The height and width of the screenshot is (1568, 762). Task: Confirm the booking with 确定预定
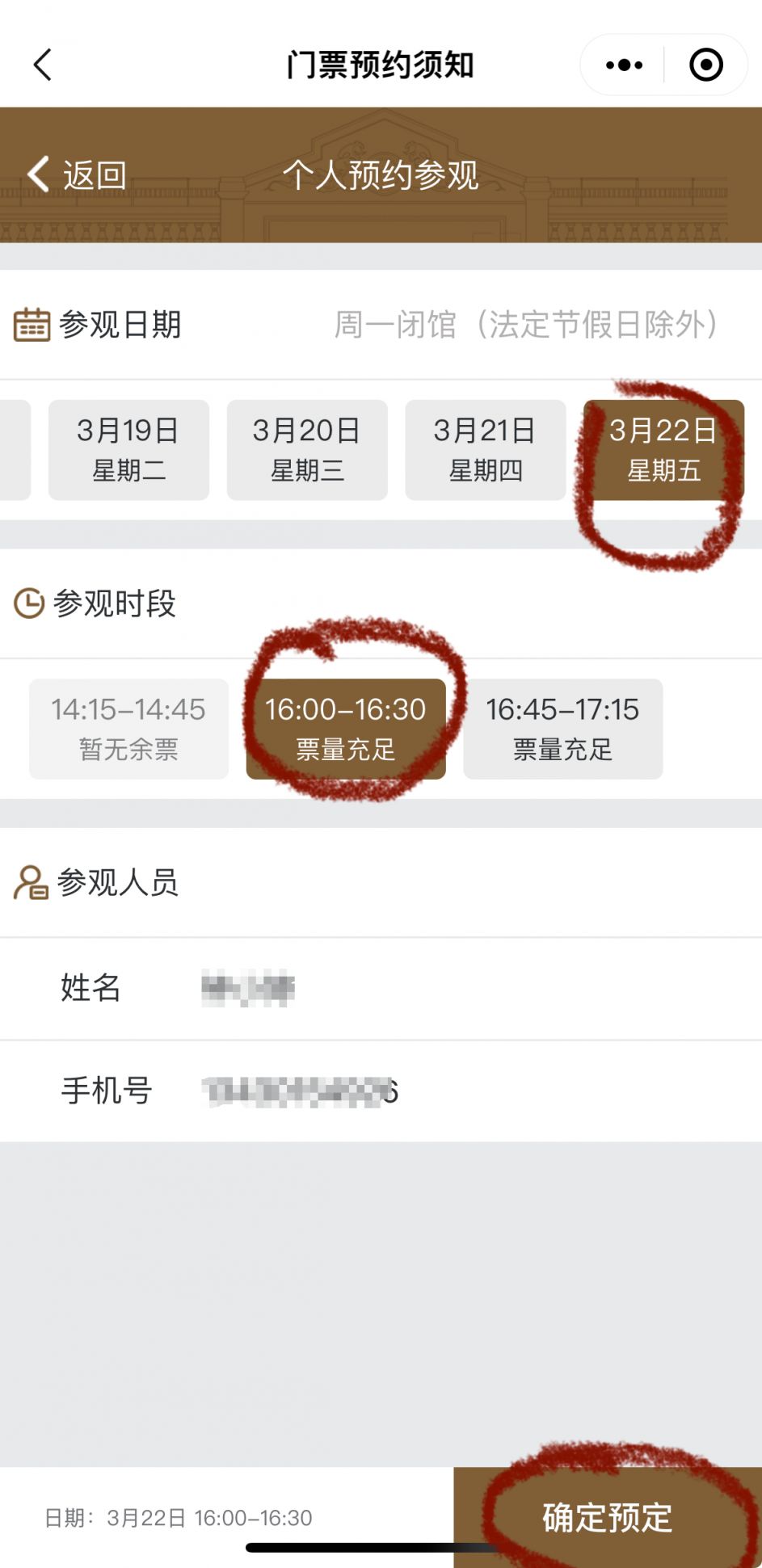(607, 1517)
